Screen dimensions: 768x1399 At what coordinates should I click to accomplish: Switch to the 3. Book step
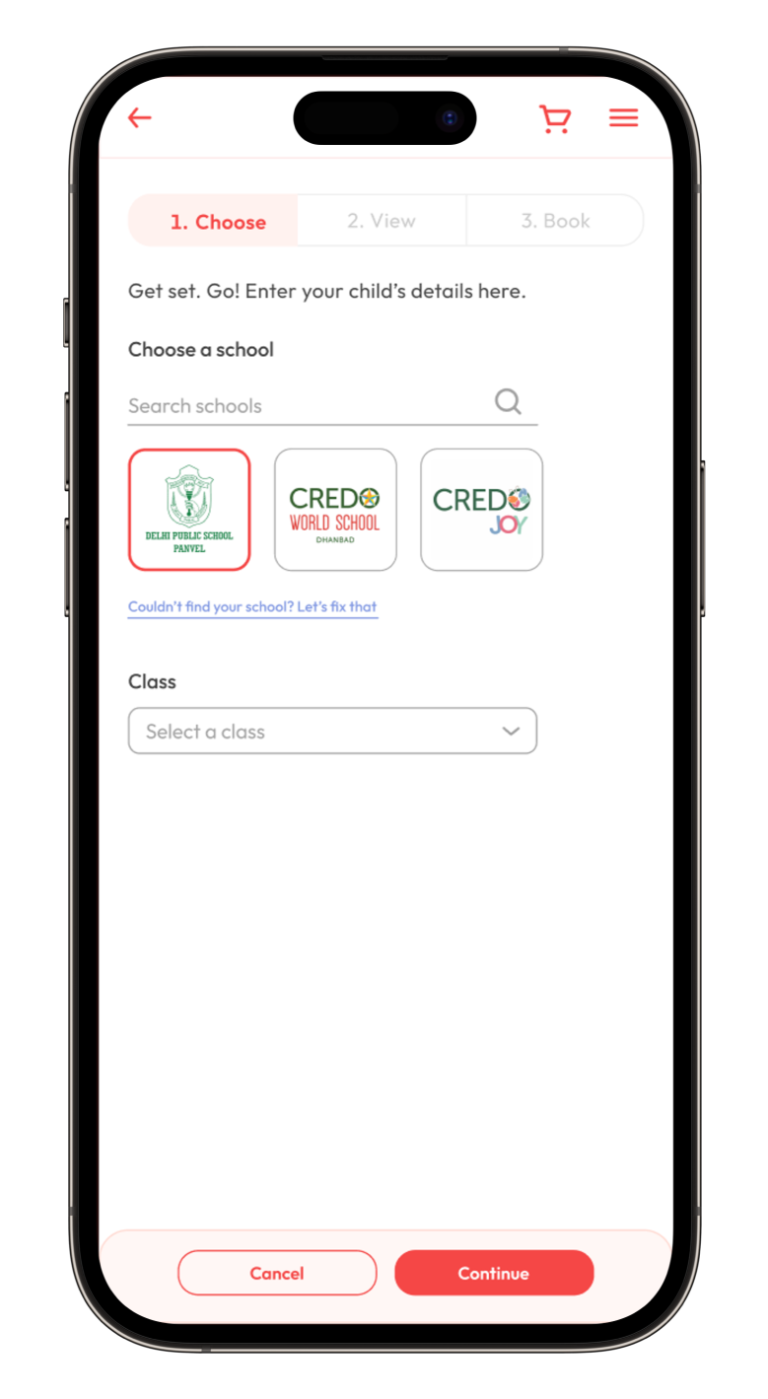[555, 221]
